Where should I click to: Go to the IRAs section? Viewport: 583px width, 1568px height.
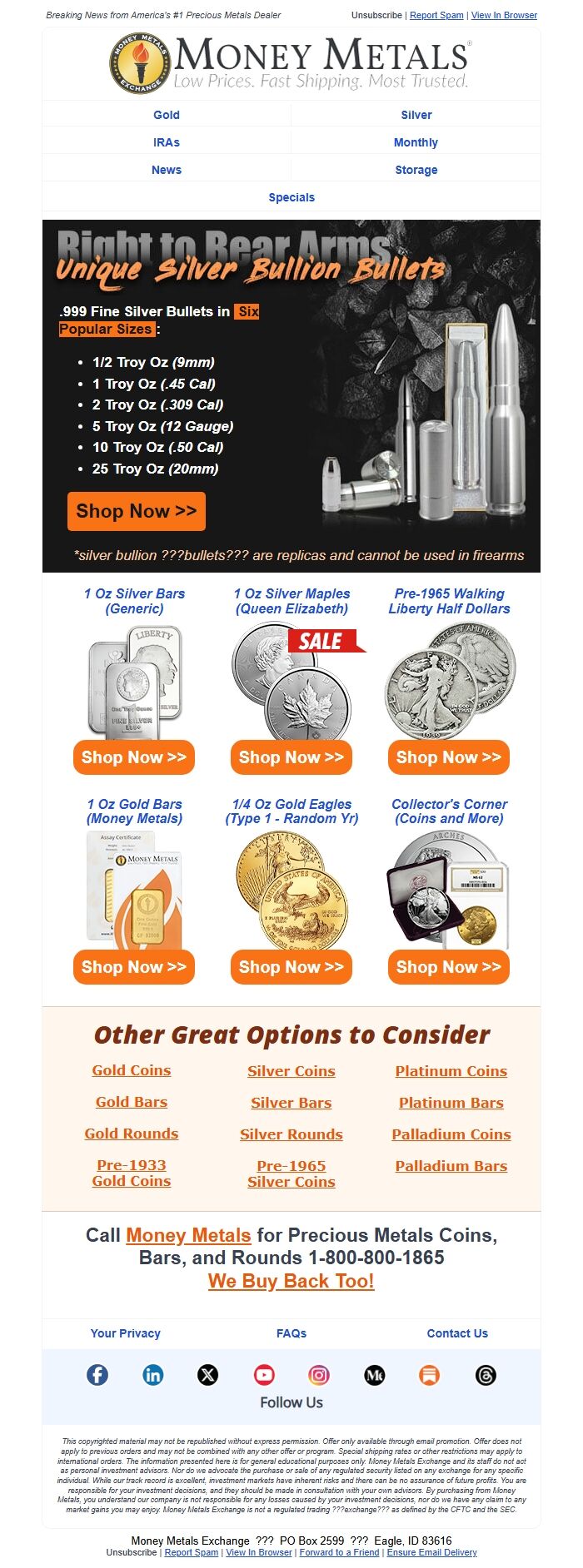point(167,142)
